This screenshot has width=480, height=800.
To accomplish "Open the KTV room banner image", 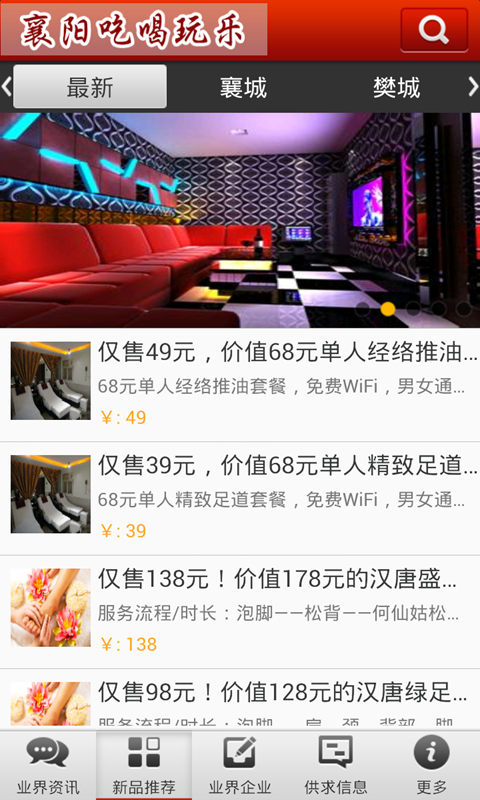I will click(x=240, y=220).
